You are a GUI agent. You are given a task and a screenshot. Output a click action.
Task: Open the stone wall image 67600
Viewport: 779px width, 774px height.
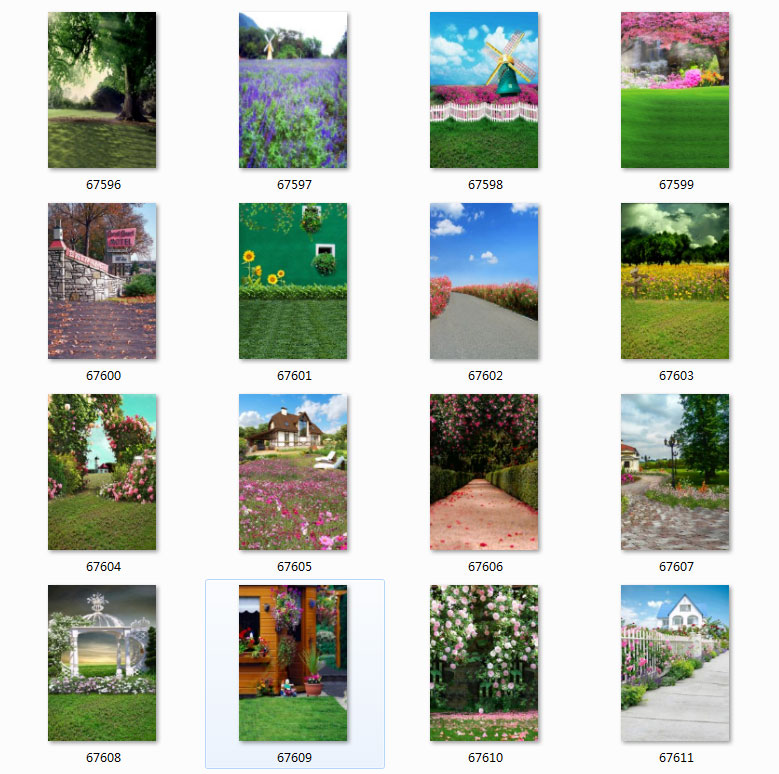(x=102, y=281)
